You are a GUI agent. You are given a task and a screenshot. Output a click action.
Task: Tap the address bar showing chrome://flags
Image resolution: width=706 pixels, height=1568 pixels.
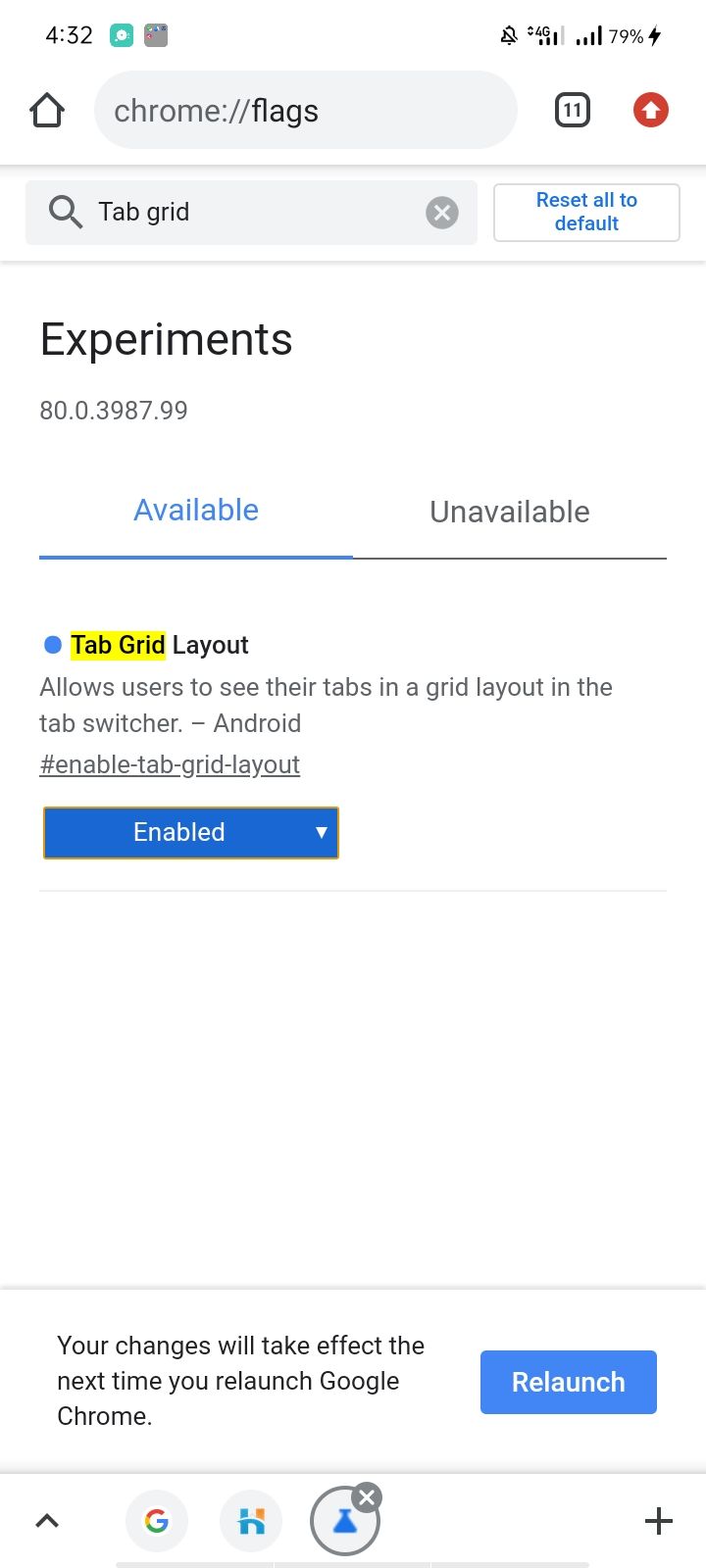(x=305, y=110)
